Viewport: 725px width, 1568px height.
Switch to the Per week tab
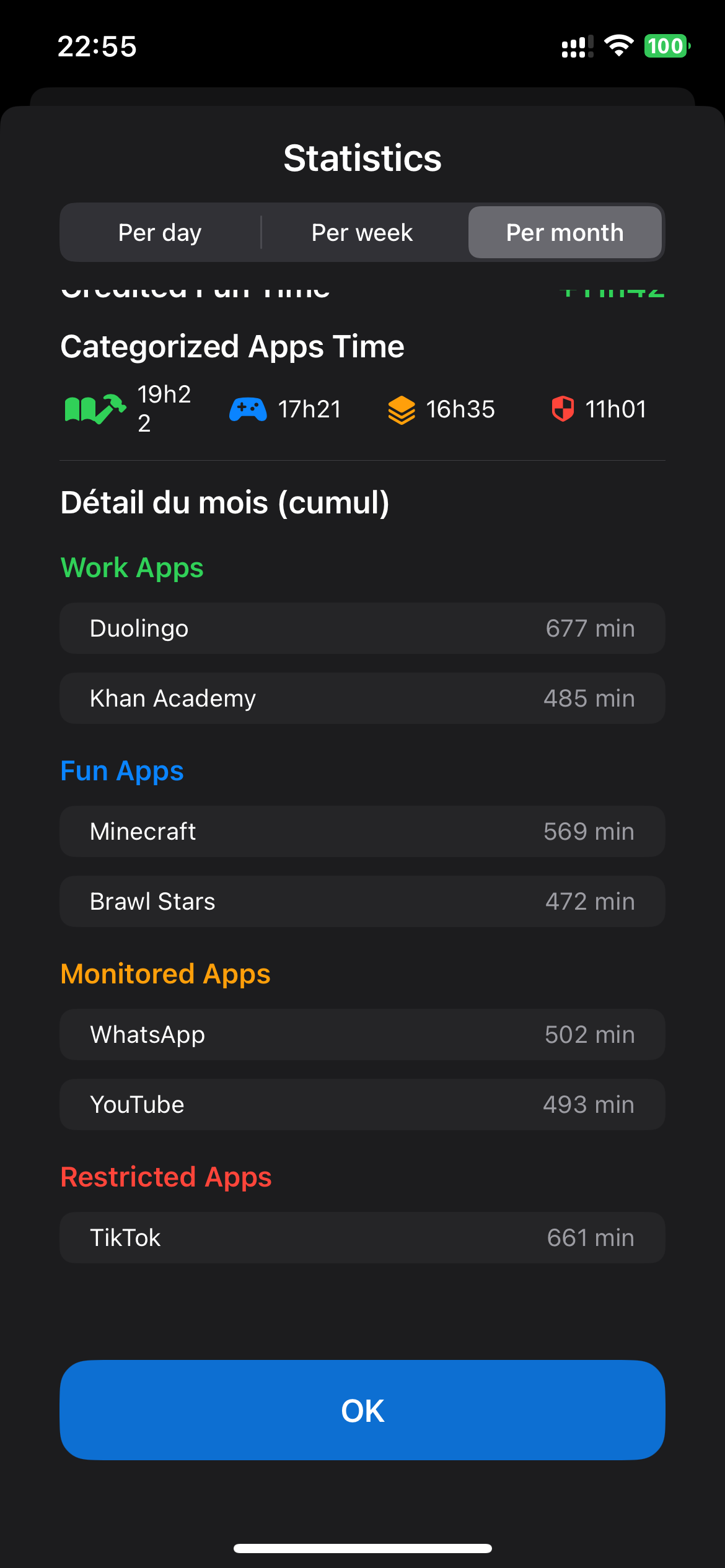(361, 232)
